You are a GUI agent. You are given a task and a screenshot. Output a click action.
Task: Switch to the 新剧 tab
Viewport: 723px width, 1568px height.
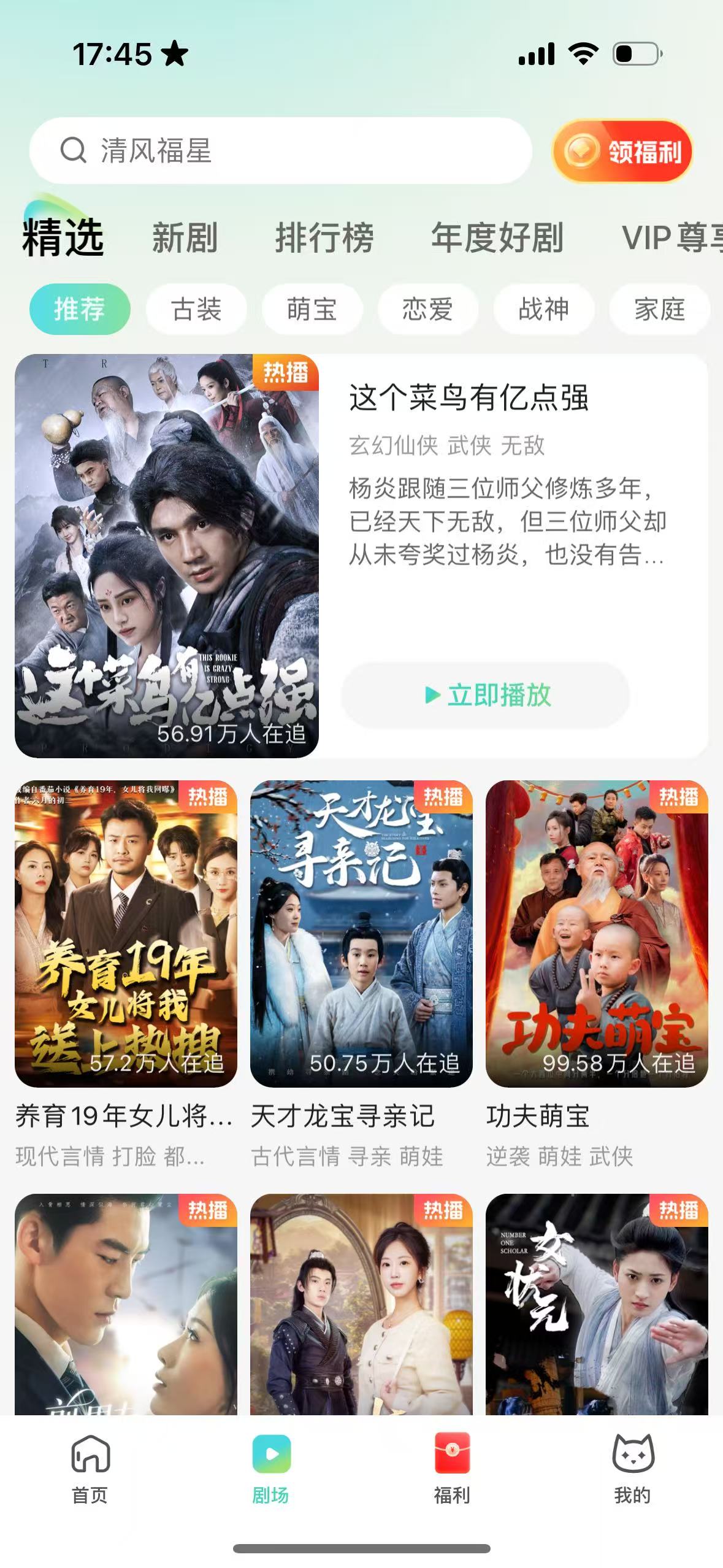click(185, 237)
